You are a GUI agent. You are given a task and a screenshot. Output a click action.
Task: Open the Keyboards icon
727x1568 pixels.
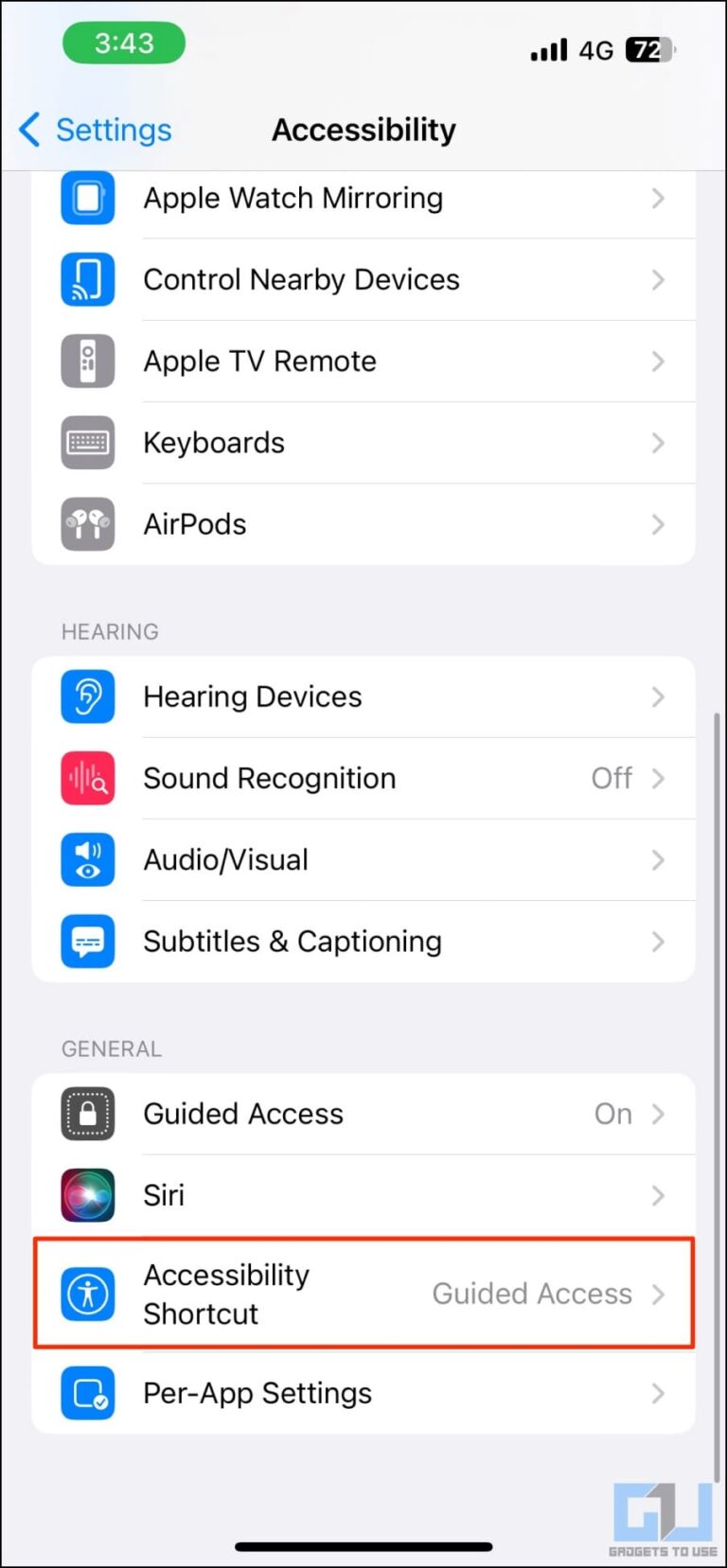tap(87, 442)
